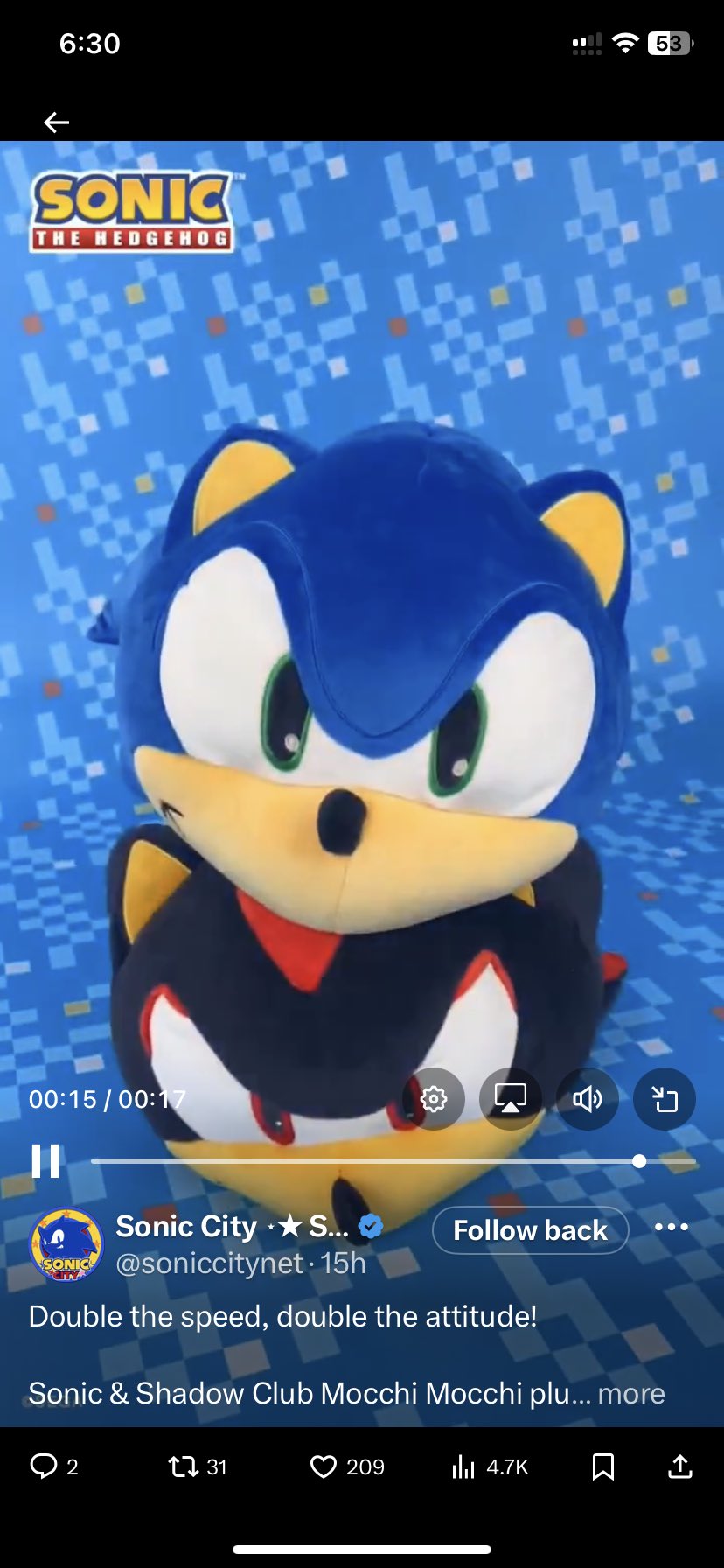Open video playback settings gear
724x1568 pixels.
[434, 1098]
